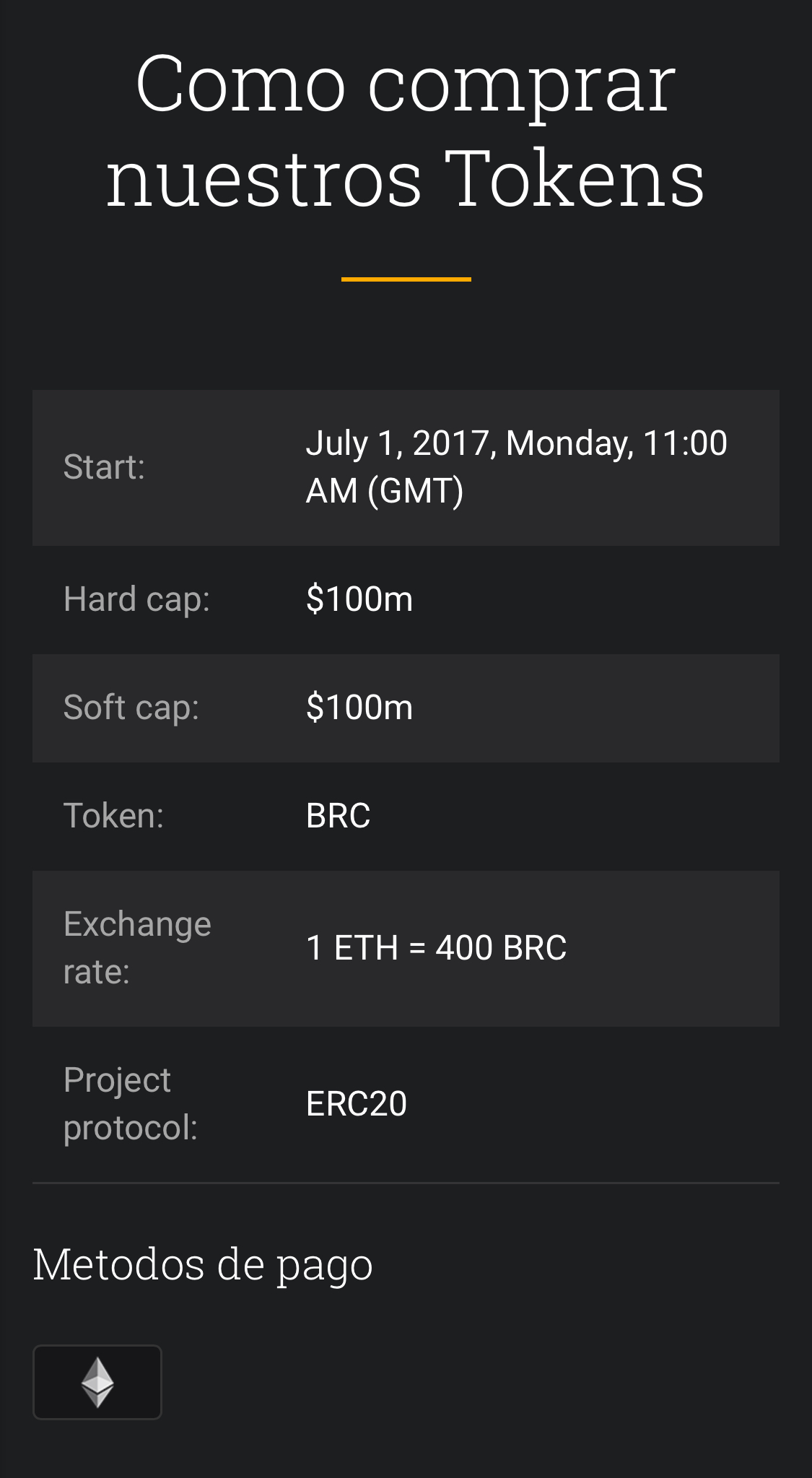Select the Ethereum payment method

pyautogui.click(x=97, y=1382)
